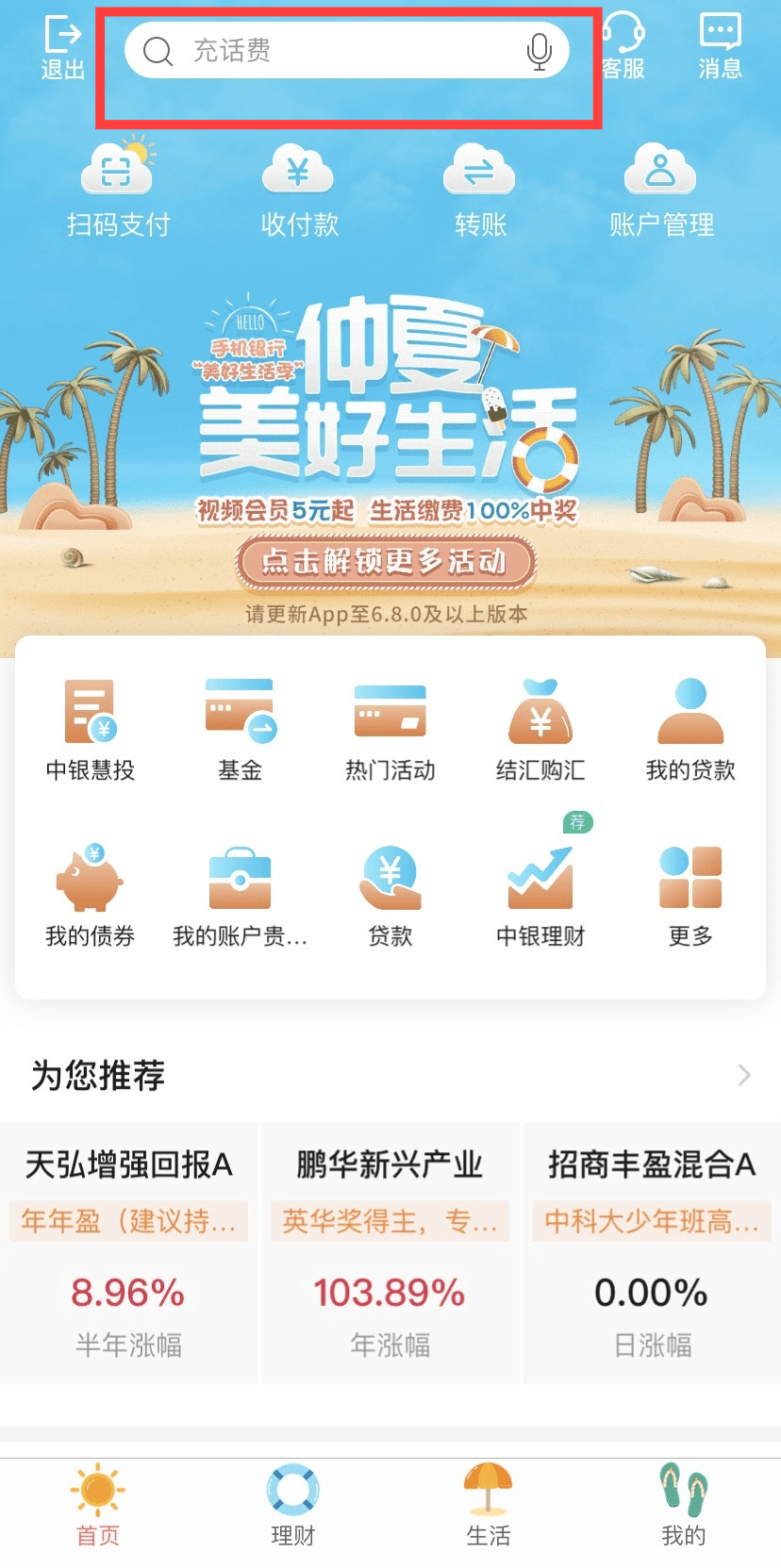The image size is (781, 1568).
Task: Open 结汇购汇
Action: (540, 730)
